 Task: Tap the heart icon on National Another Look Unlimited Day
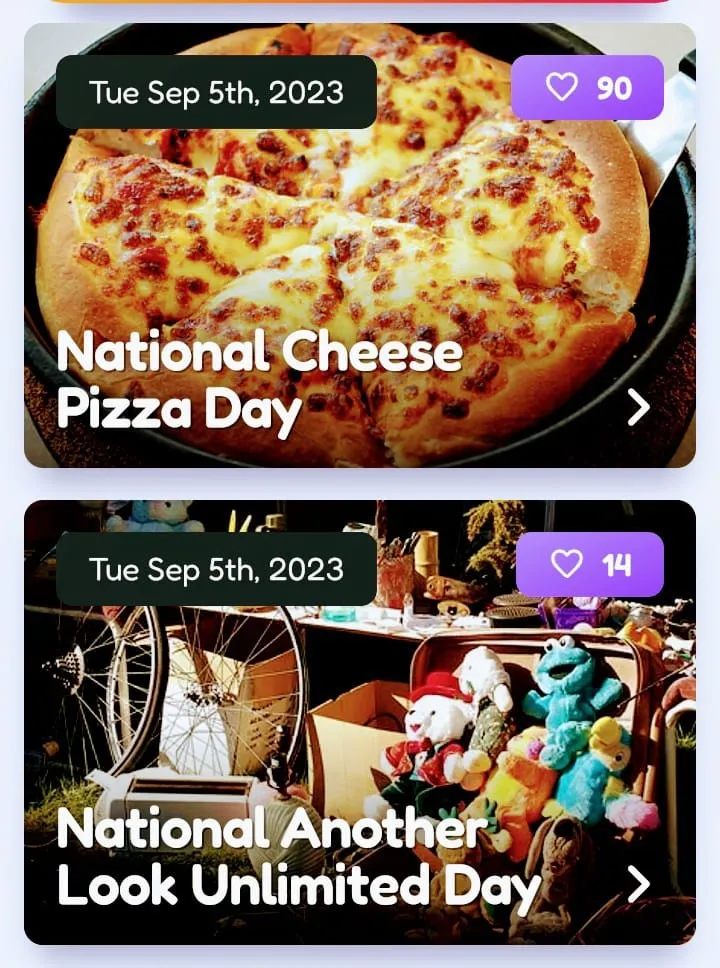(x=567, y=564)
